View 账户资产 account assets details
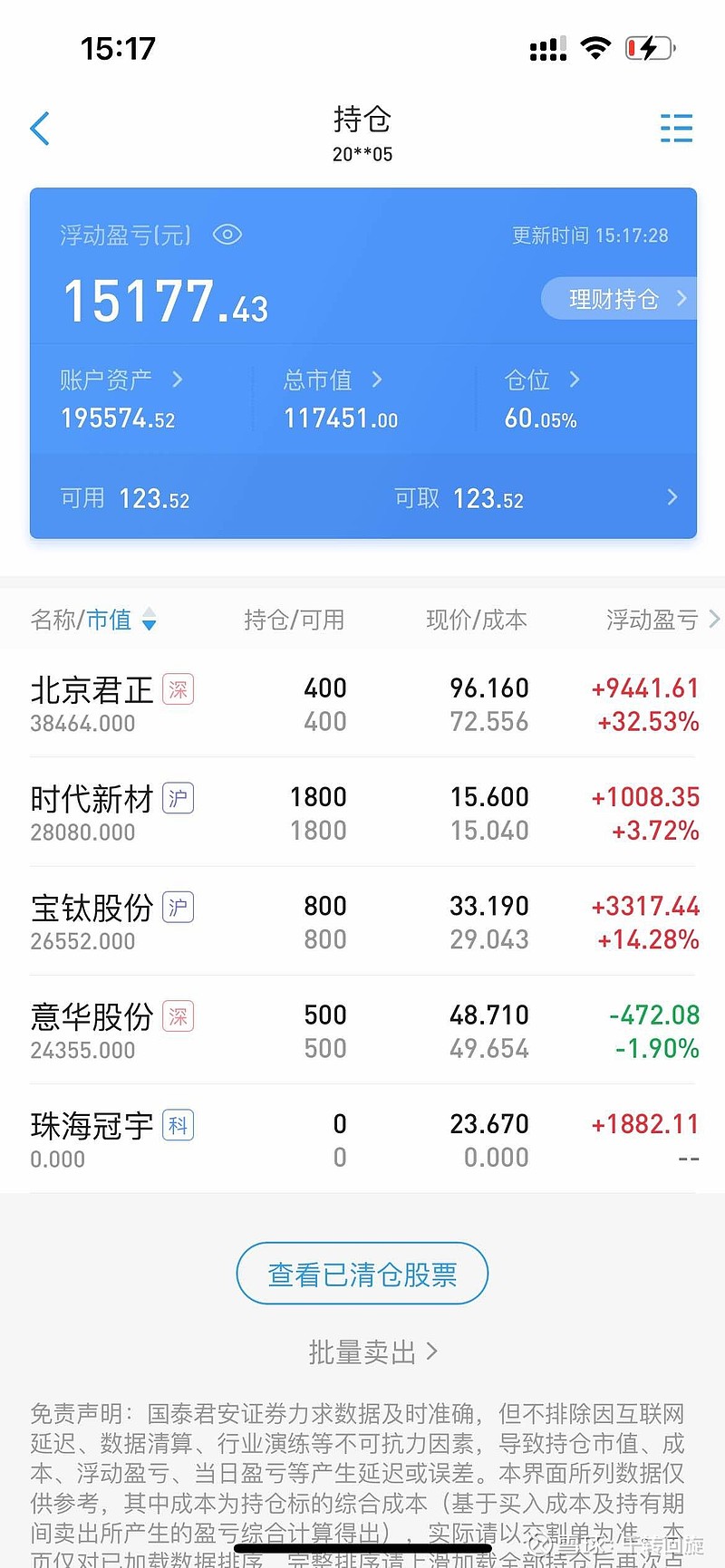Image resolution: width=725 pixels, height=1568 pixels. (x=121, y=380)
